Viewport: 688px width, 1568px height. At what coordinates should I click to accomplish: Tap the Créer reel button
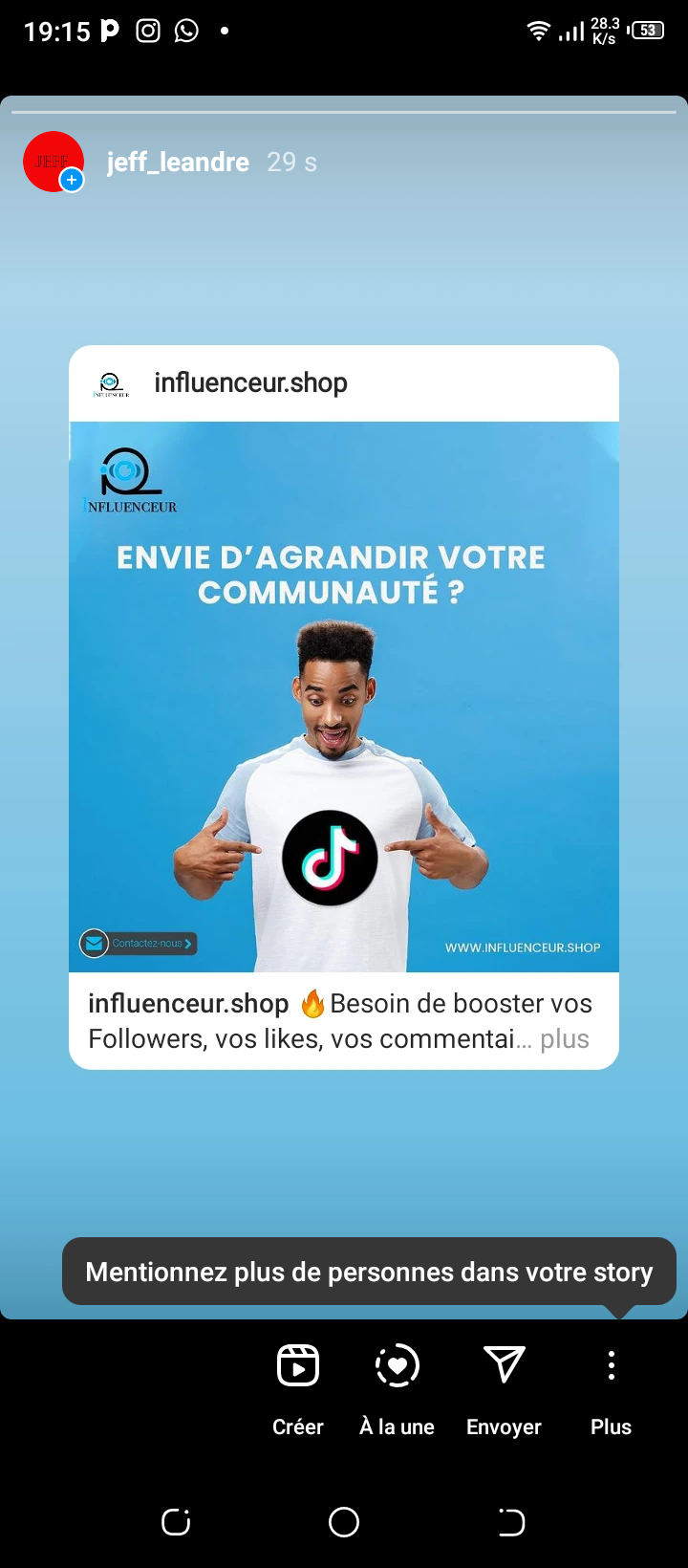coord(298,1386)
